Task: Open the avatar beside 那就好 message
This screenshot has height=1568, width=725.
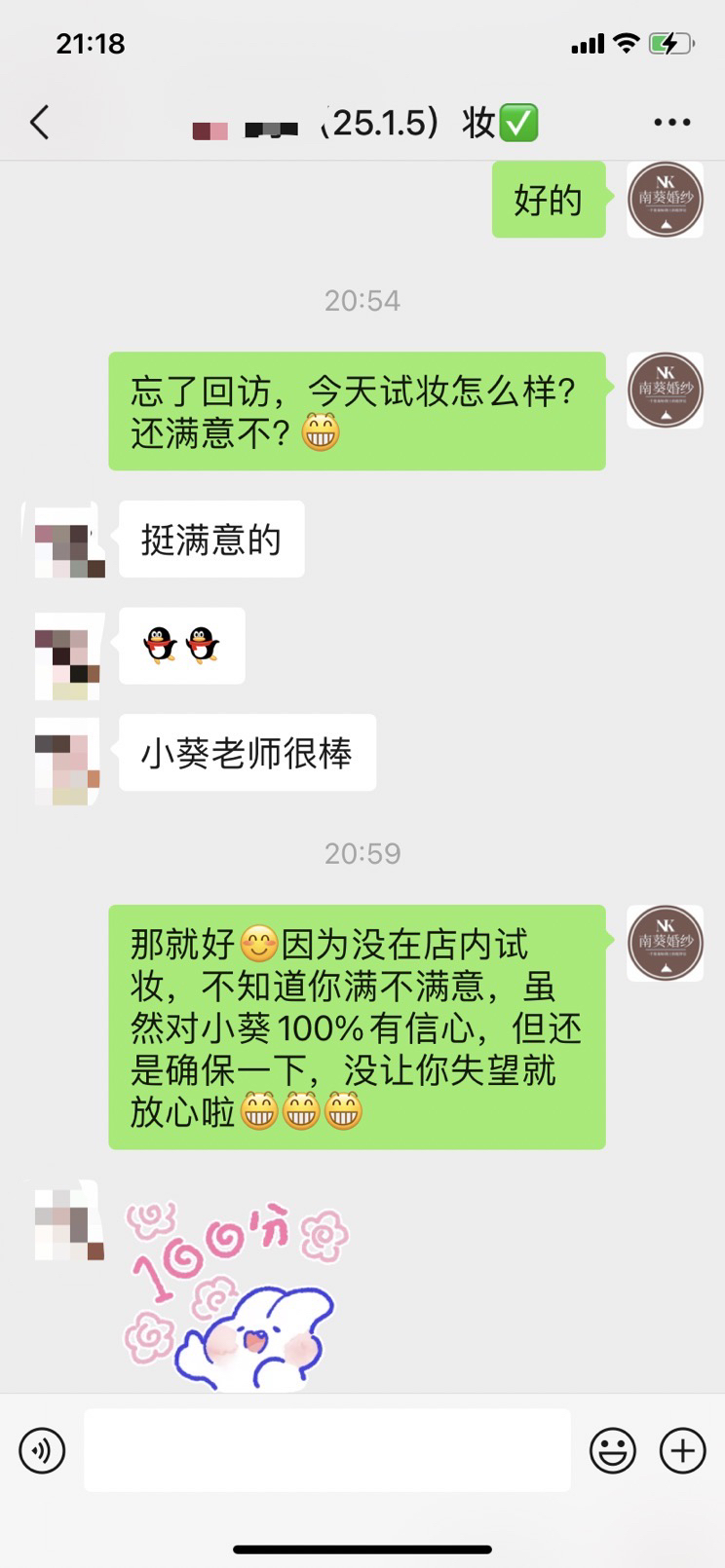Action: (x=665, y=944)
